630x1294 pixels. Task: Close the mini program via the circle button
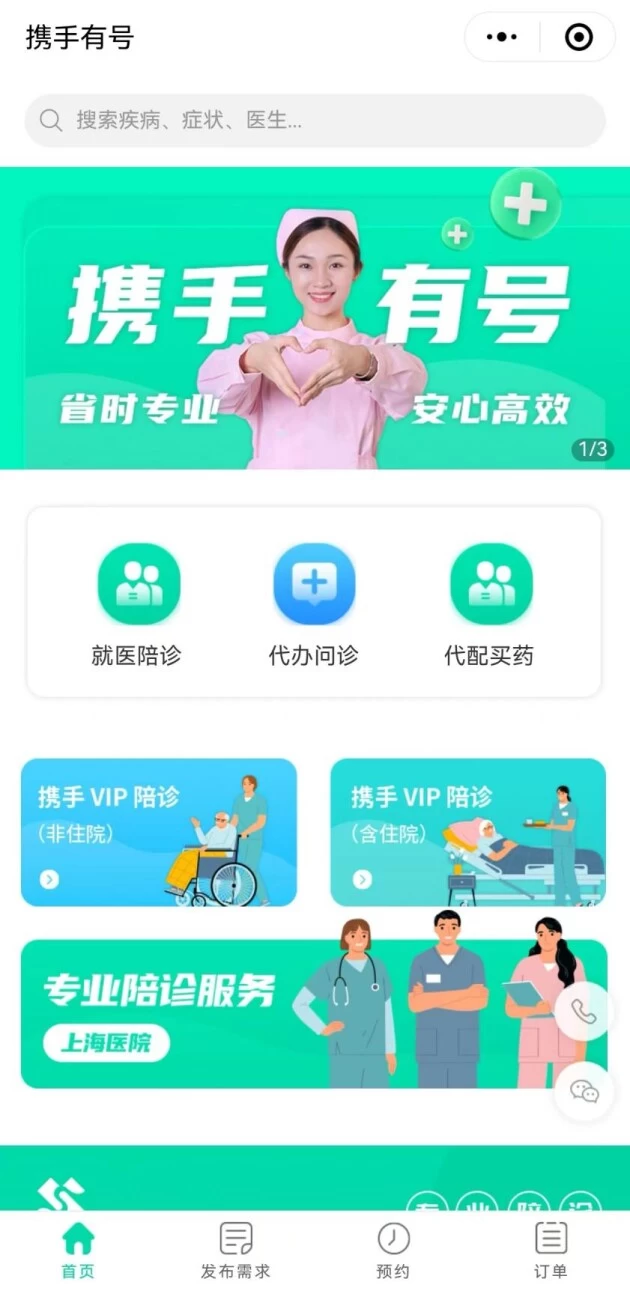click(578, 38)
